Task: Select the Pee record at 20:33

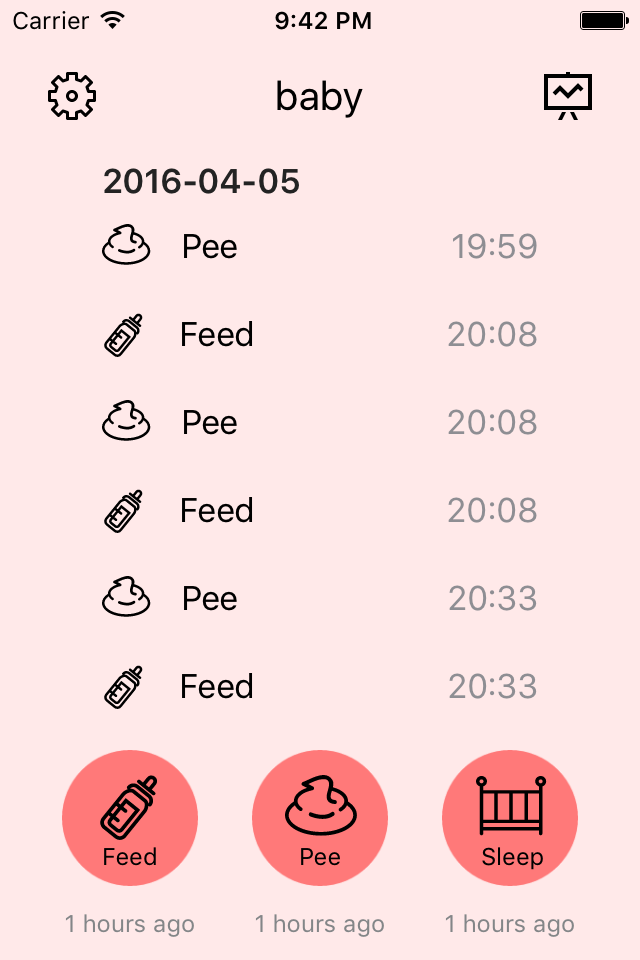Action: [x=320, y=598]
